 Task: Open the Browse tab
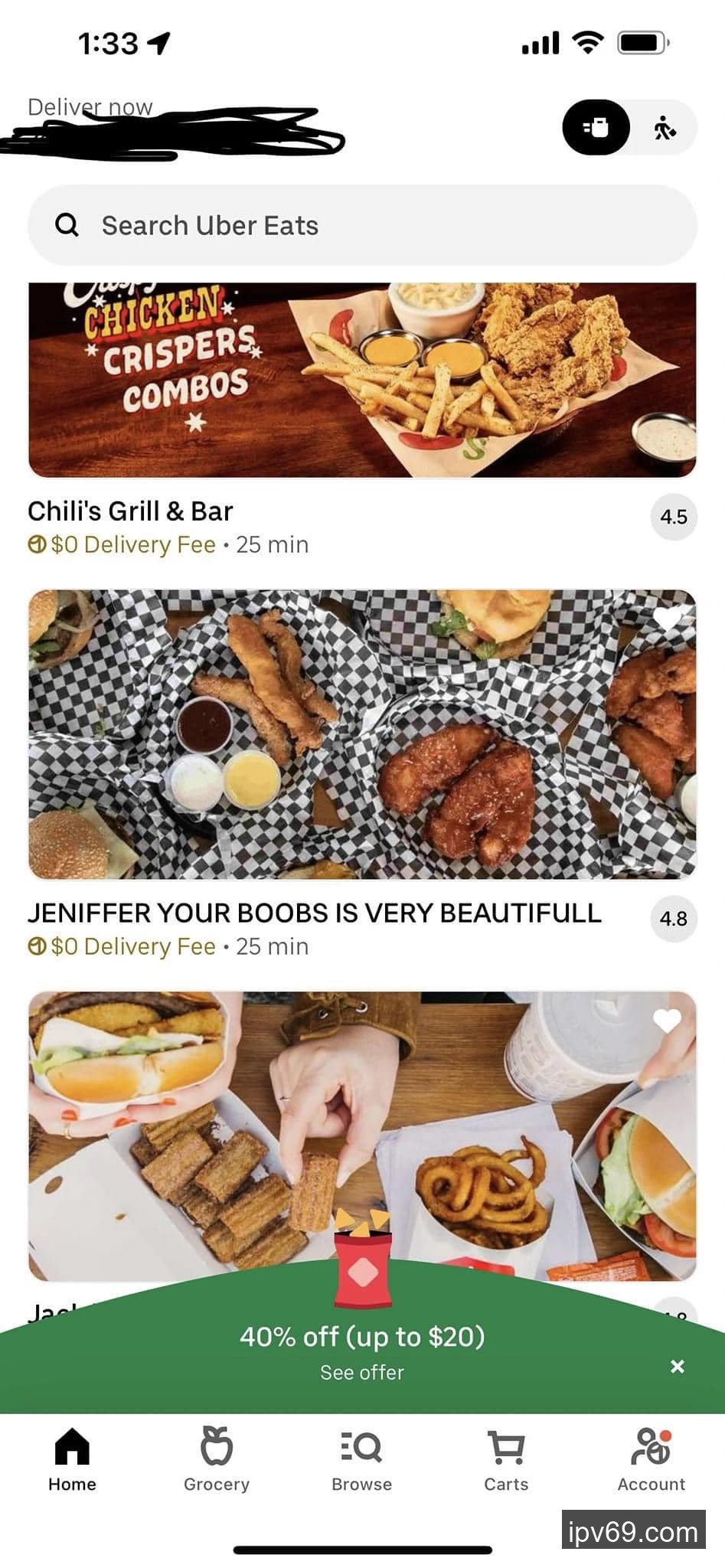point(361,1459)
